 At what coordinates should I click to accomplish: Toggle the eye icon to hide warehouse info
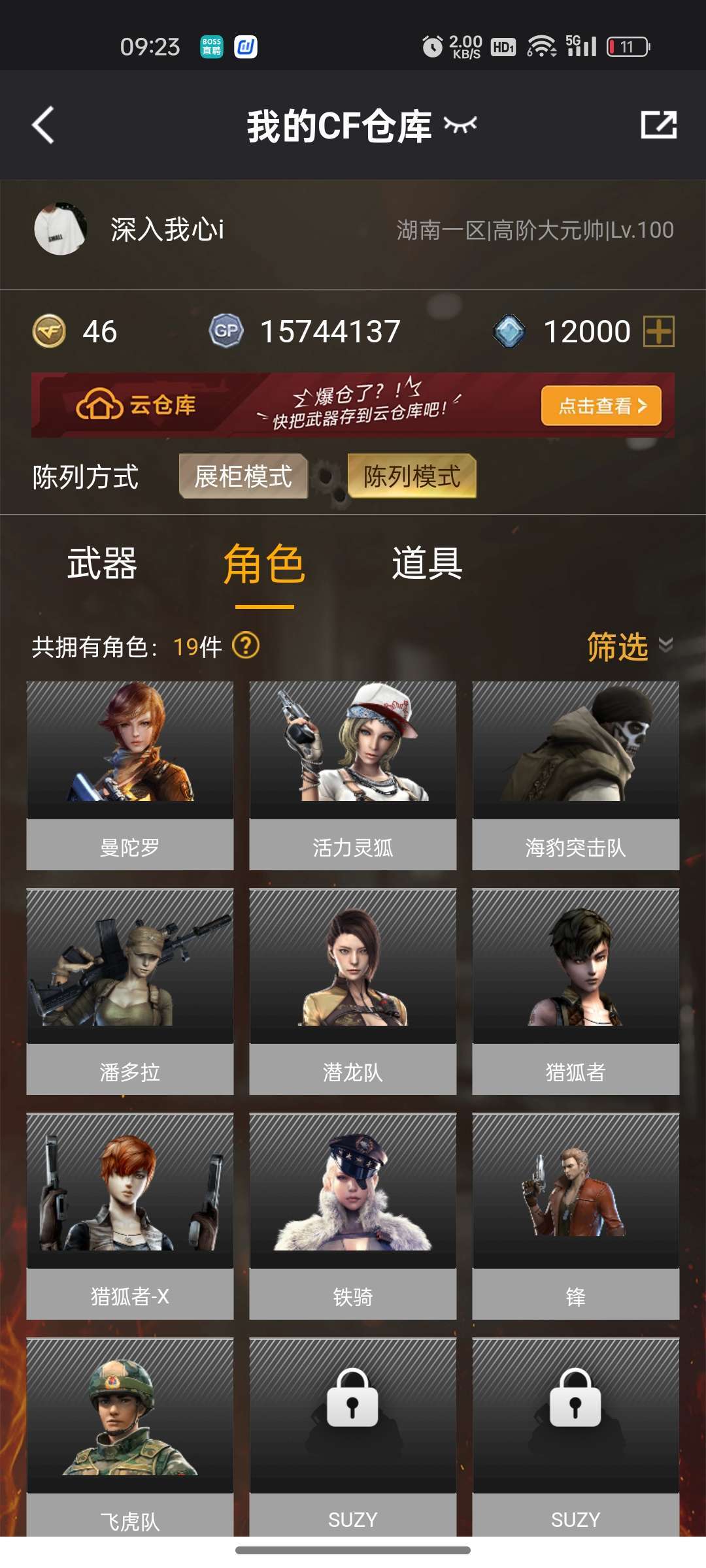tap(461, 124)
